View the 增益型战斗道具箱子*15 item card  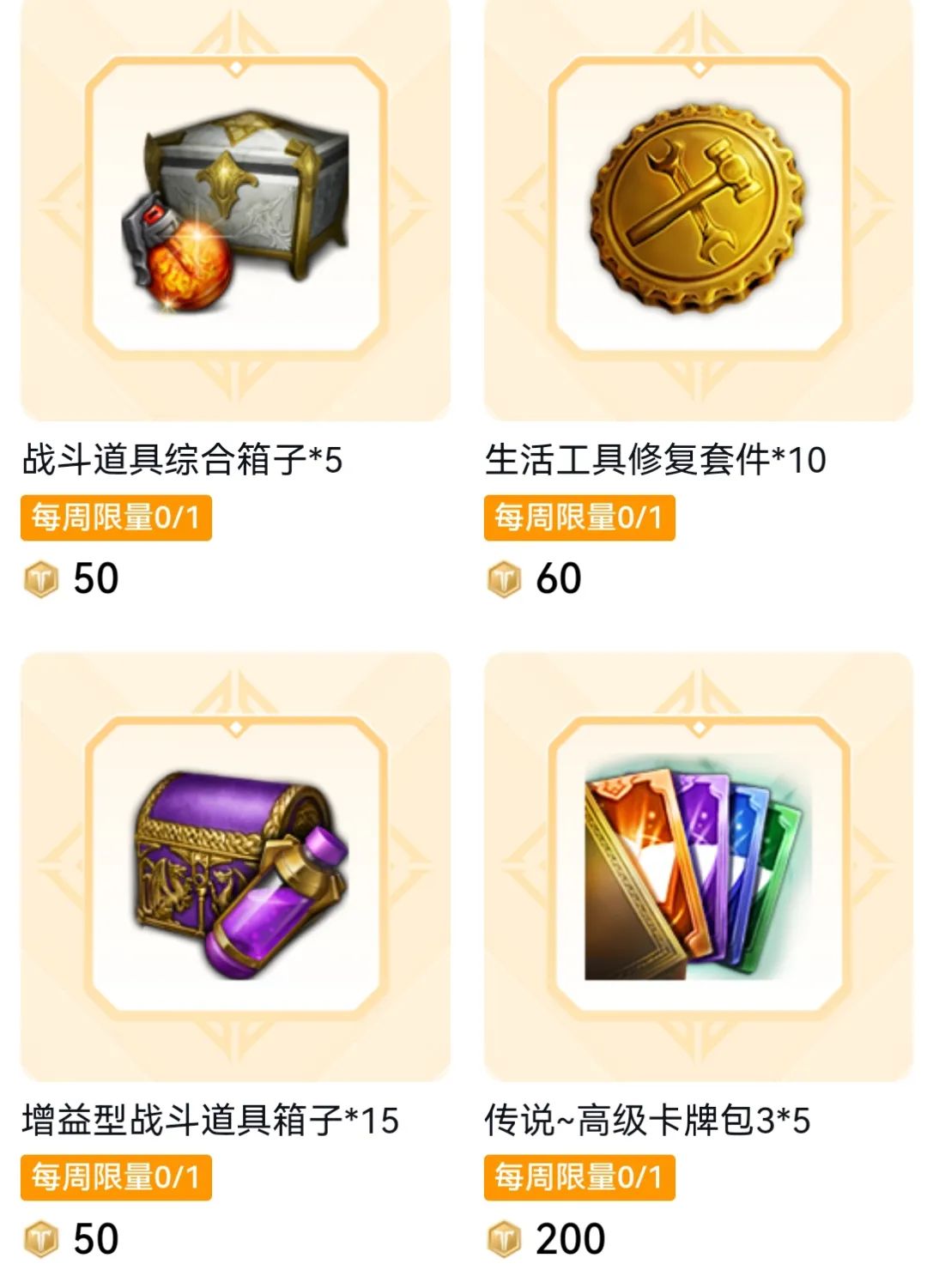tap(235, 867)
